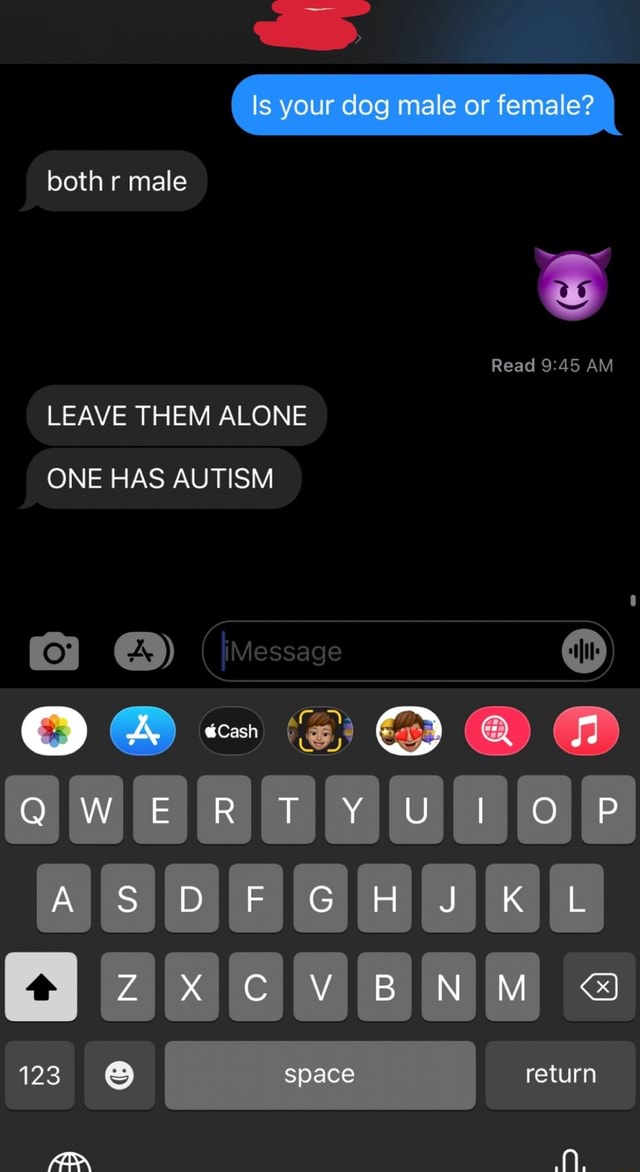Open the camera to attach a photo

[x=55, y=651]
